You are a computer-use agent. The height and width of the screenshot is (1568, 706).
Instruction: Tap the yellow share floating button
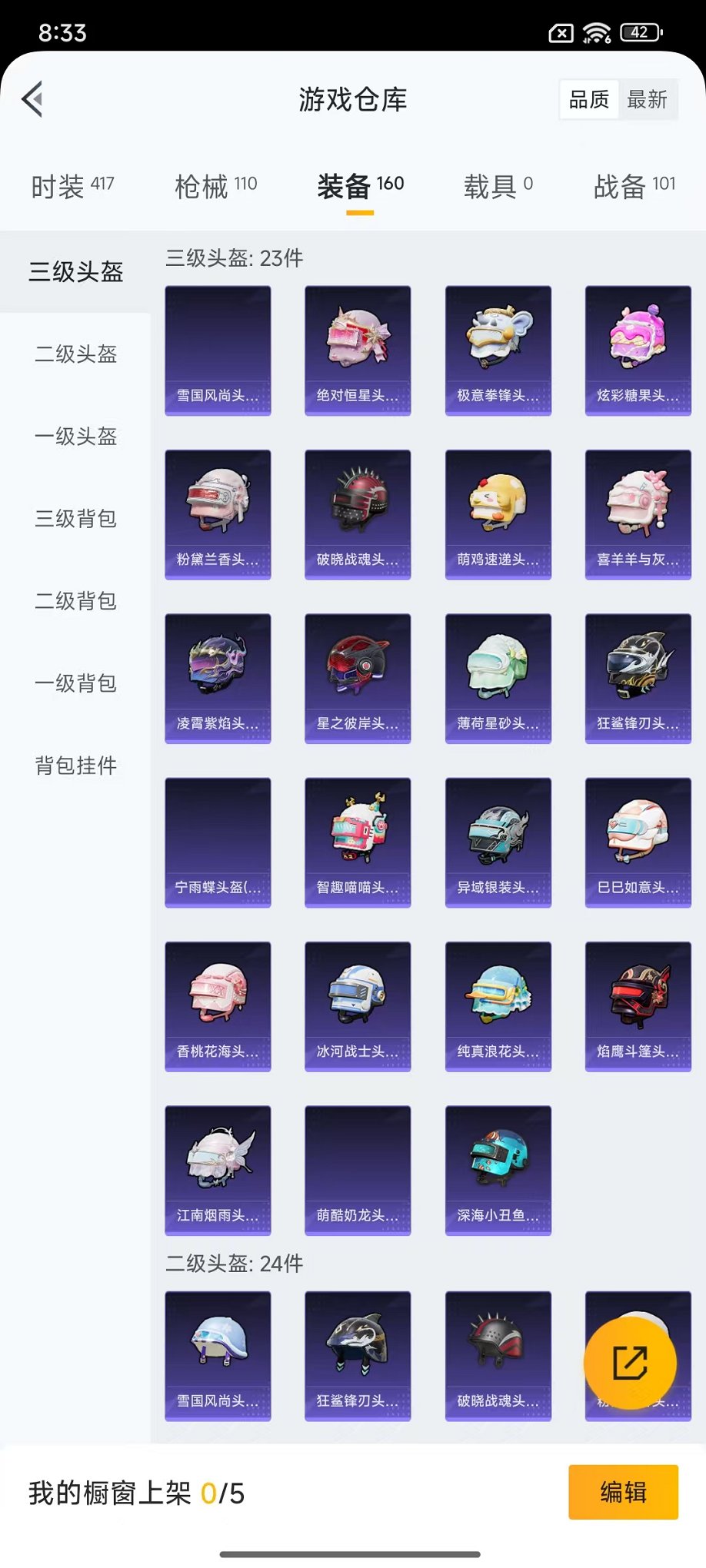pyautogui.click(x=630, y=1363)
